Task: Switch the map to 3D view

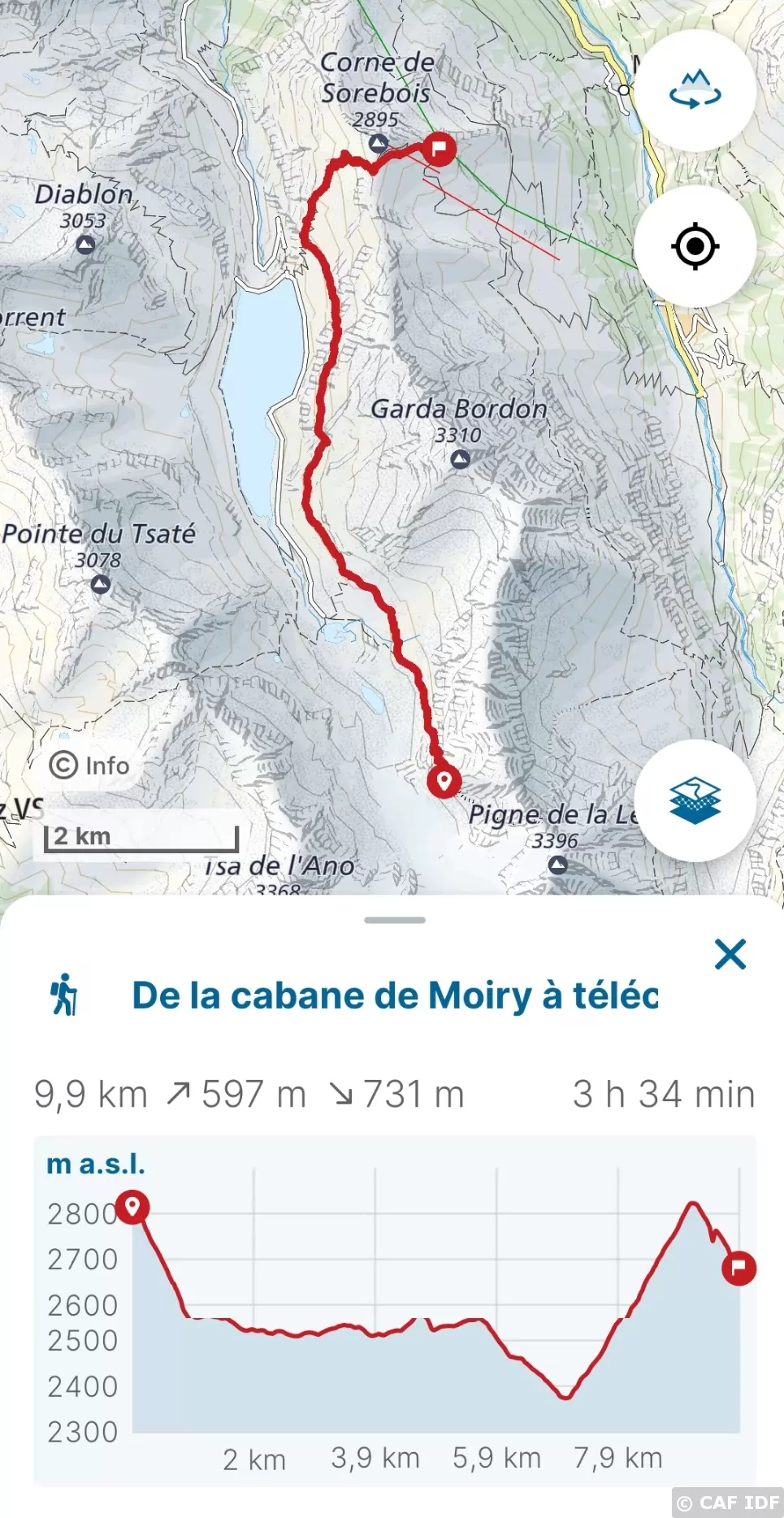Action: (695, 90)
